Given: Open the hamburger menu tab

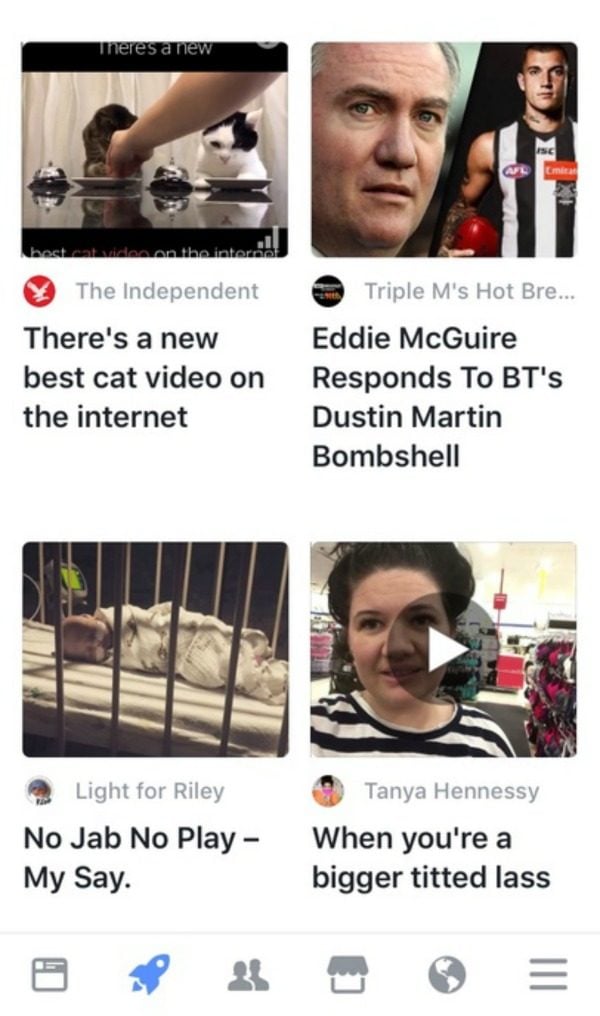Looking at the screenshot, I should point(548,974).
